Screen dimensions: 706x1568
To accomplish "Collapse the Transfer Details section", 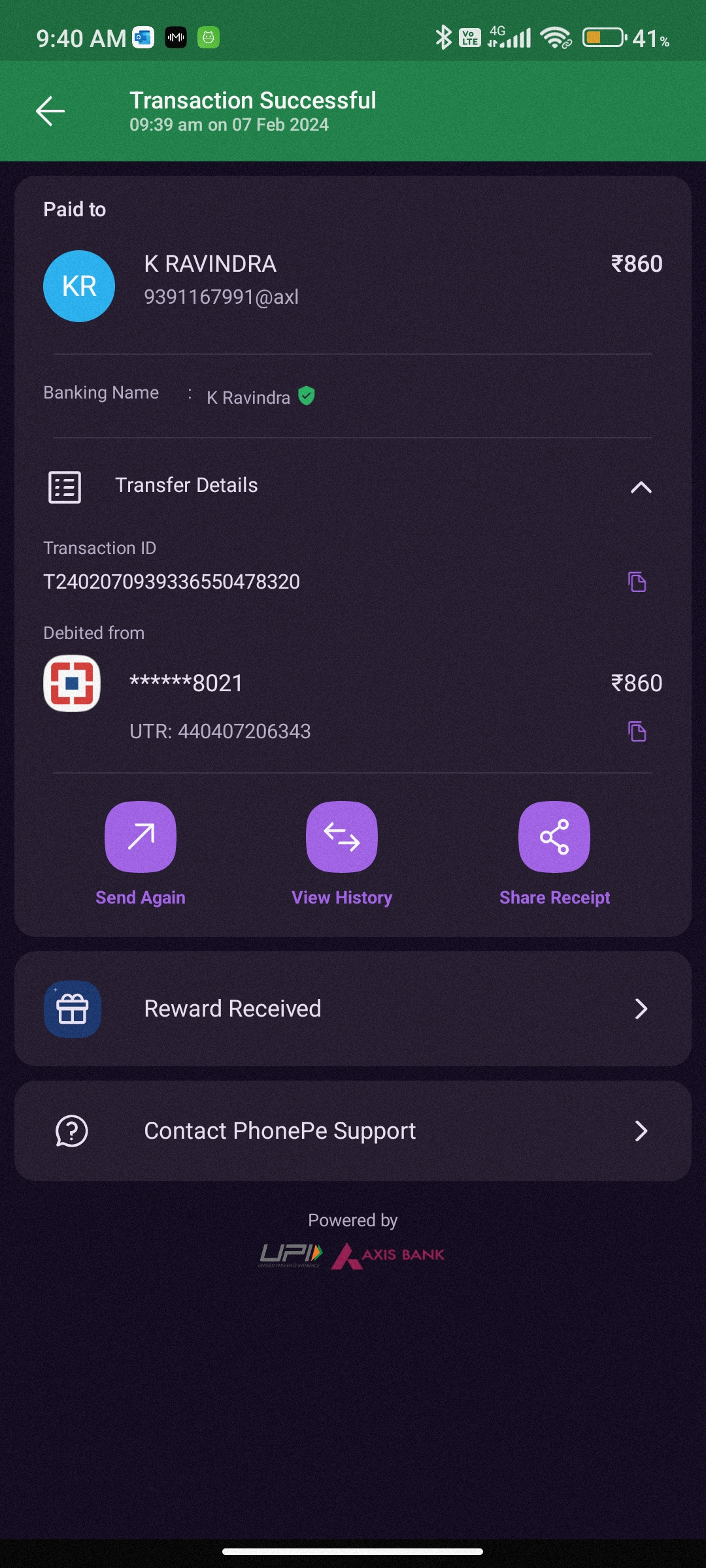I will [x=641, y=487].
